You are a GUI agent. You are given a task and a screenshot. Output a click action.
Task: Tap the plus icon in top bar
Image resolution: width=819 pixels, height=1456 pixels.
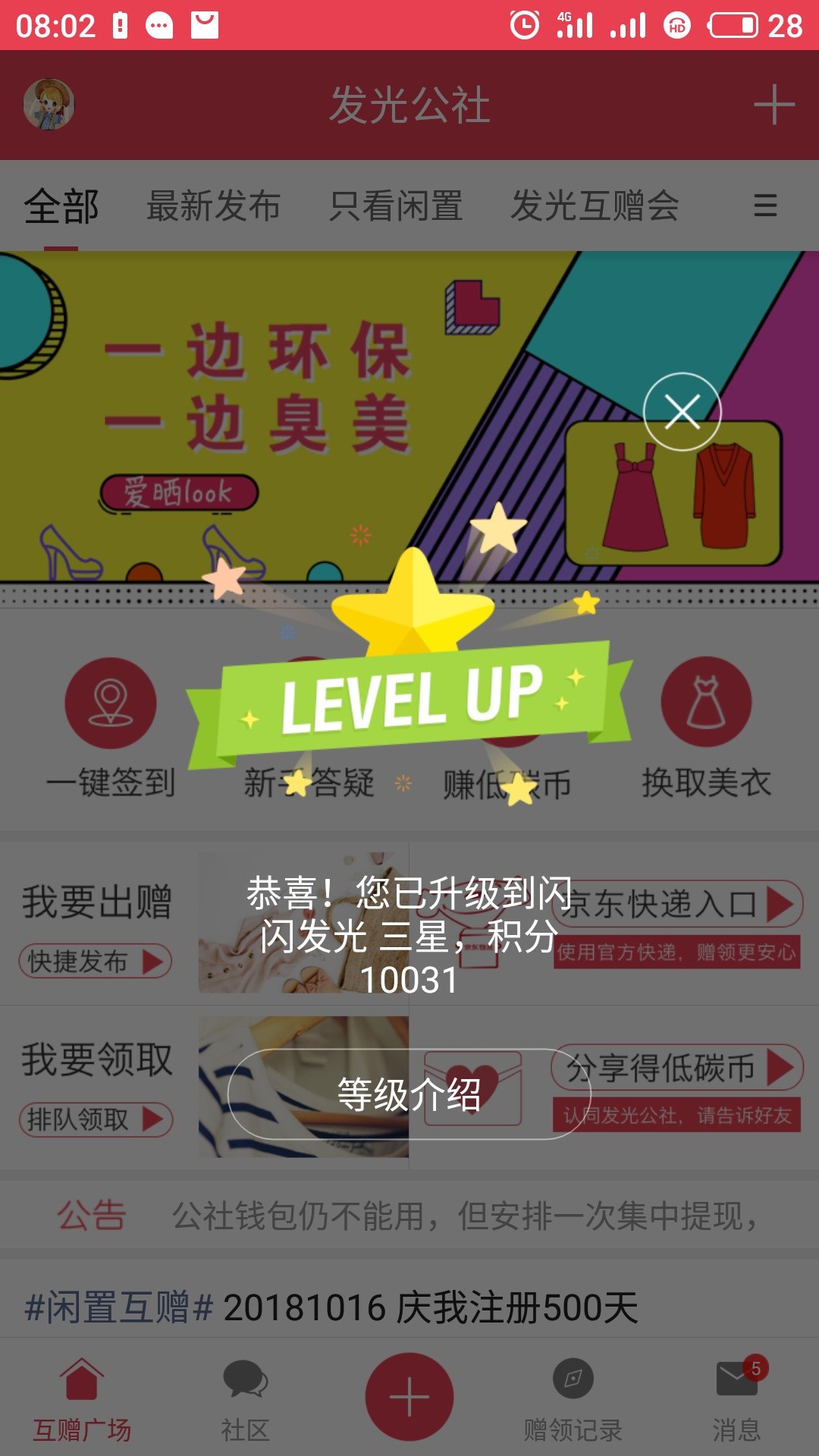click(x=774, y=105)
